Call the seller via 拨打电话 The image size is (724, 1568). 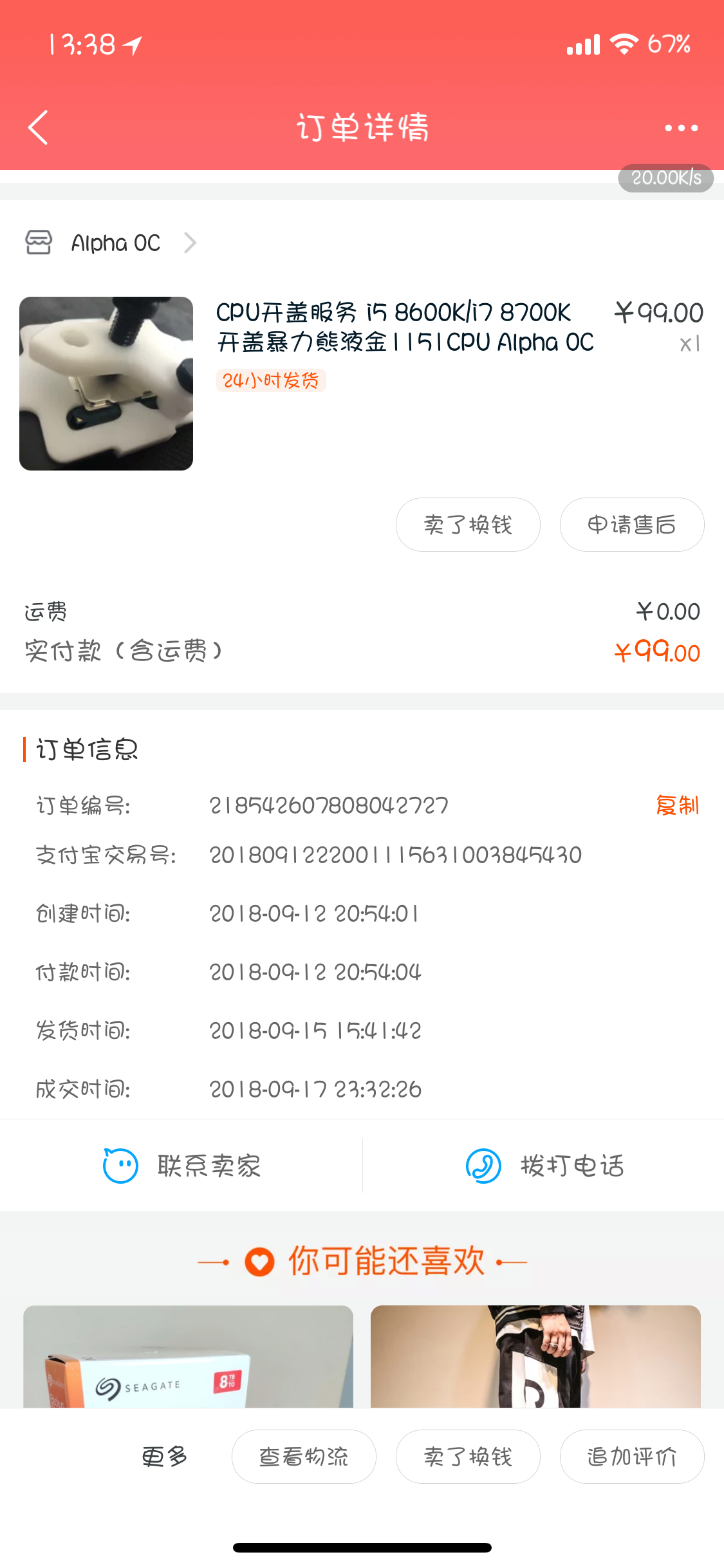tap(544, 1166)
